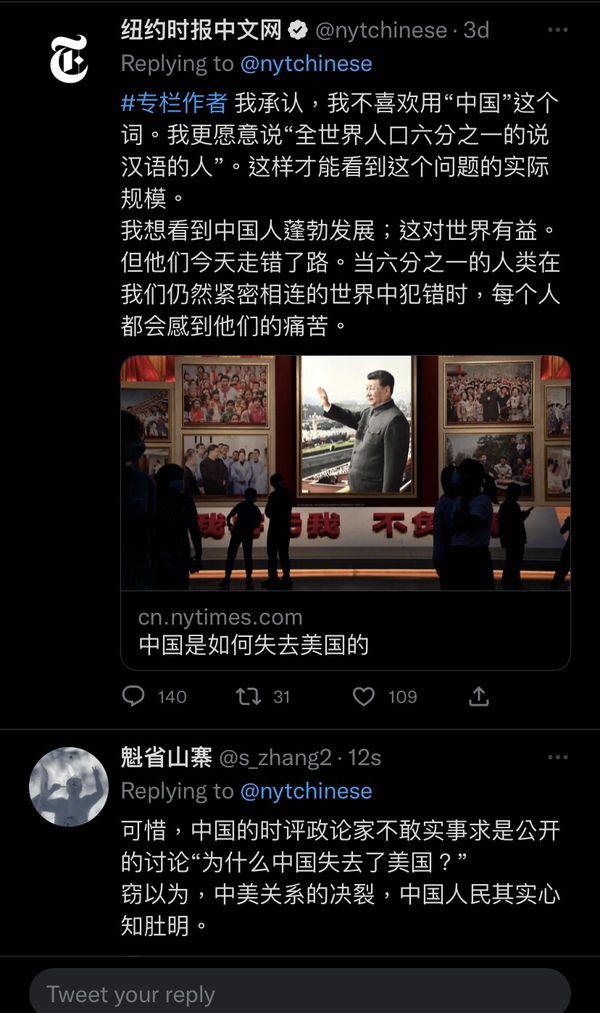Tap @nytchinese mention in 魁省山寨 reply

306,791
